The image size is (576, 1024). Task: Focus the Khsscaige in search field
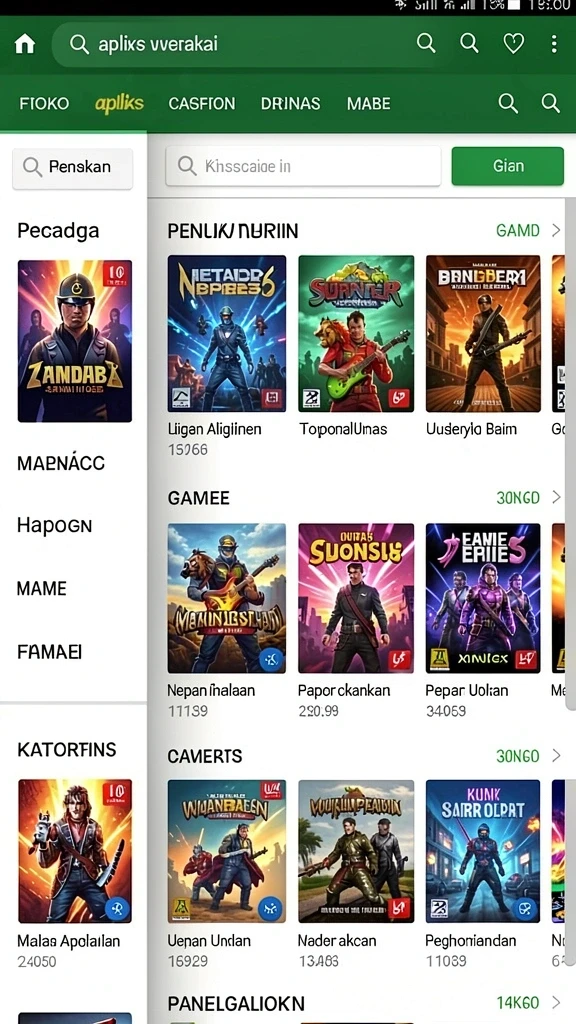coord(303,166)
